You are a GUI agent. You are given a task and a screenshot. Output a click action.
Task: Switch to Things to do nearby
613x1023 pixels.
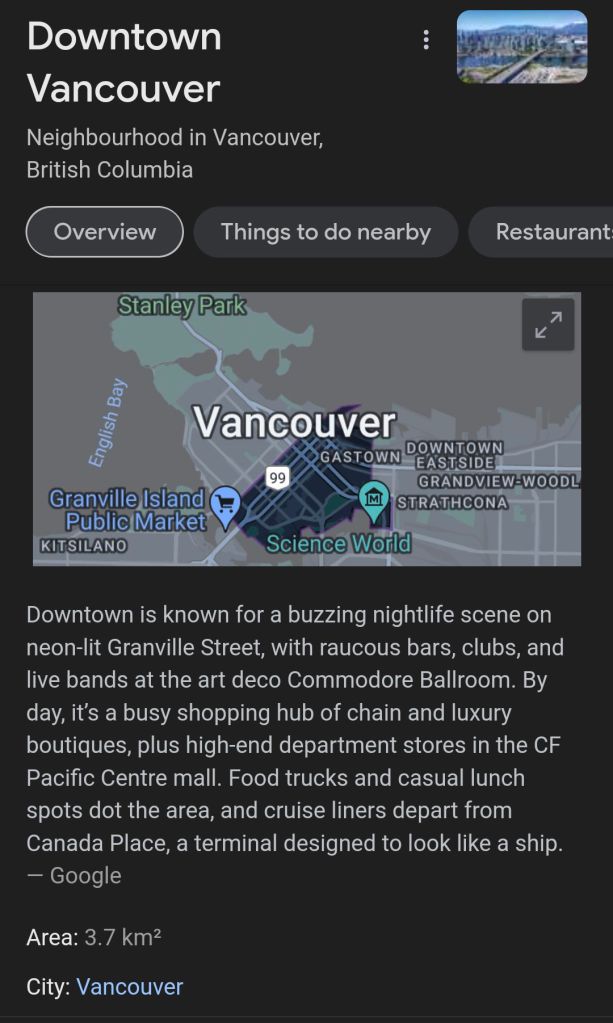pos(325,232)
